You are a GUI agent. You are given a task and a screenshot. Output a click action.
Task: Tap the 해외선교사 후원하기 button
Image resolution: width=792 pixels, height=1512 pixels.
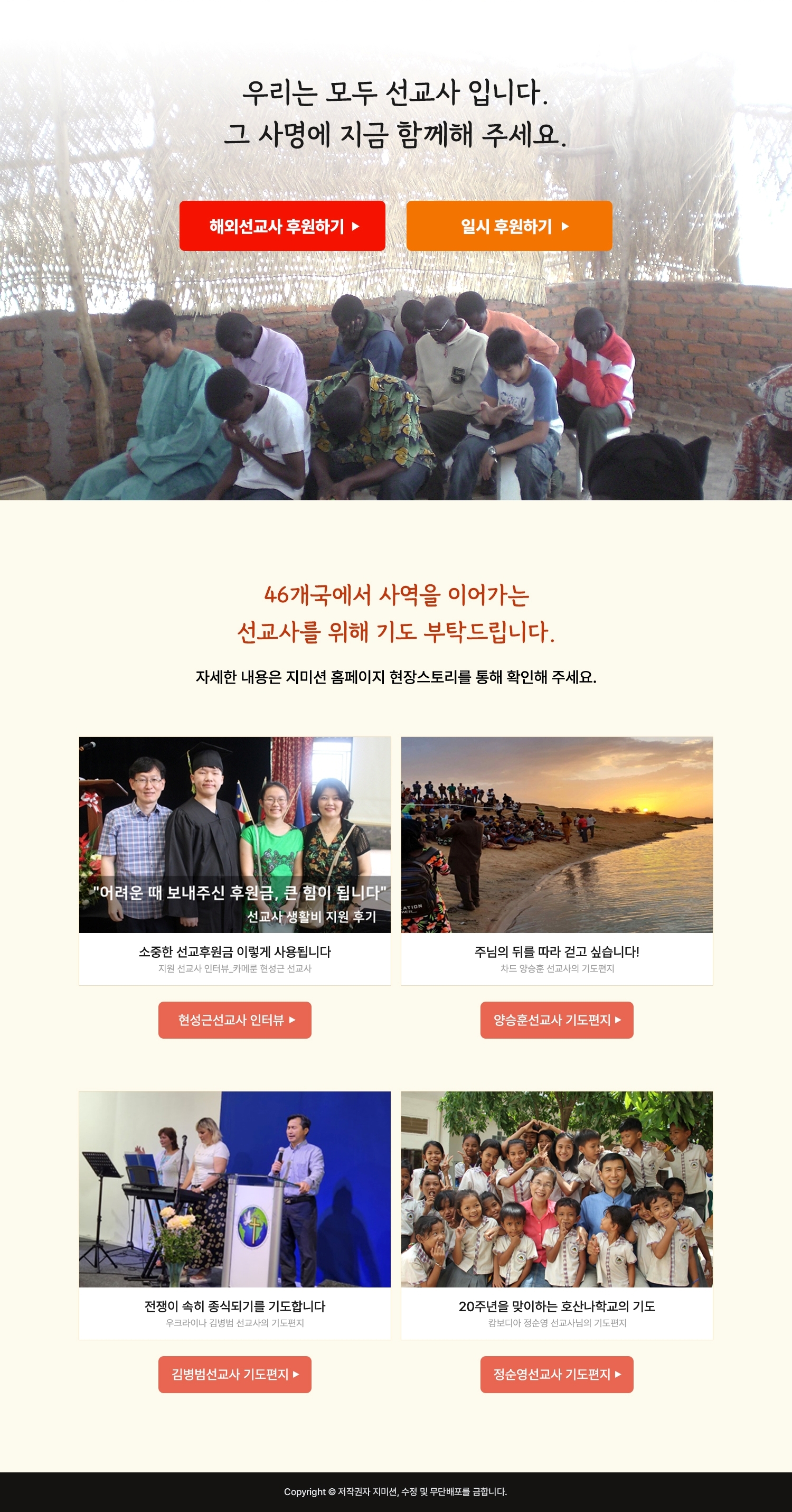click(282, 226)
